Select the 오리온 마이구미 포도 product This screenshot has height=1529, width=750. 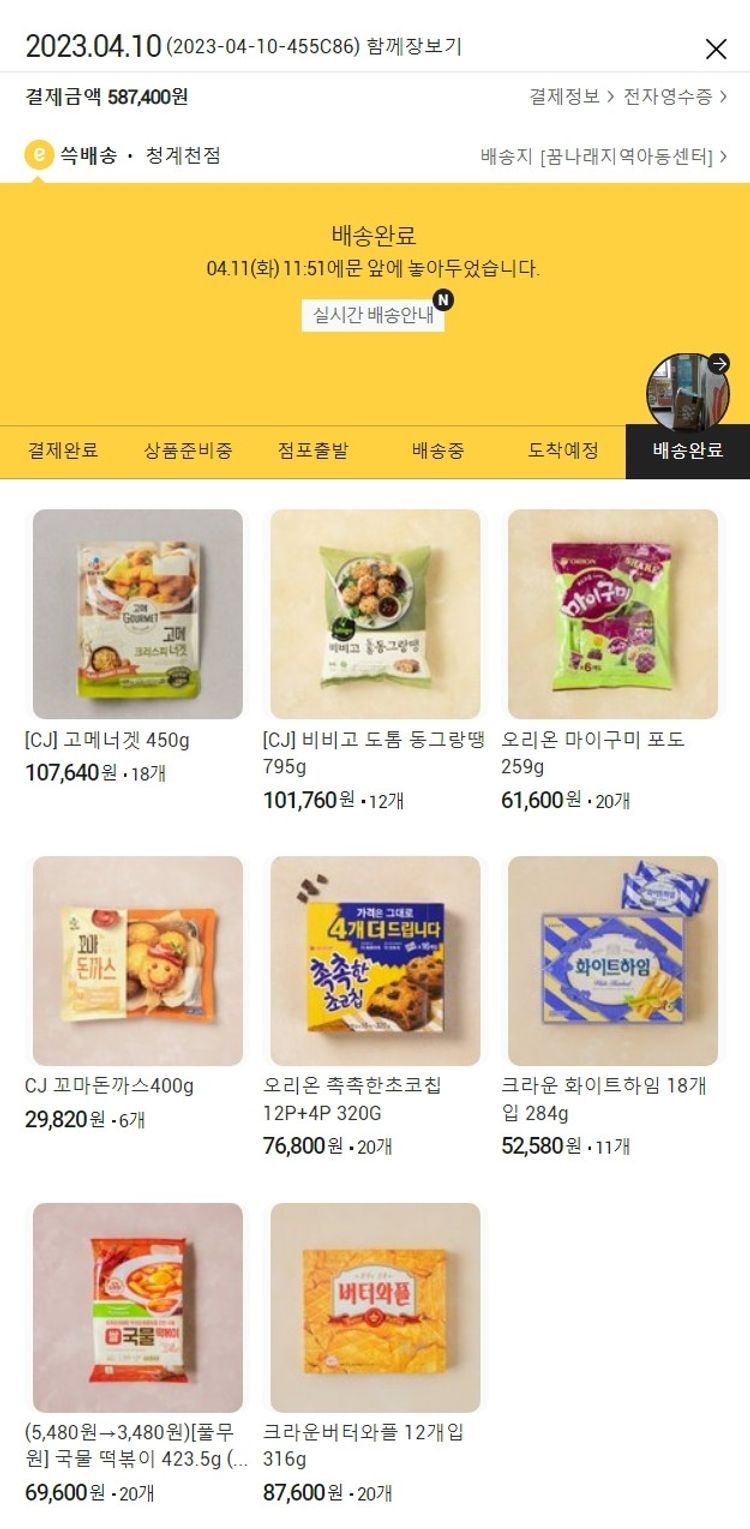[613, 614]
